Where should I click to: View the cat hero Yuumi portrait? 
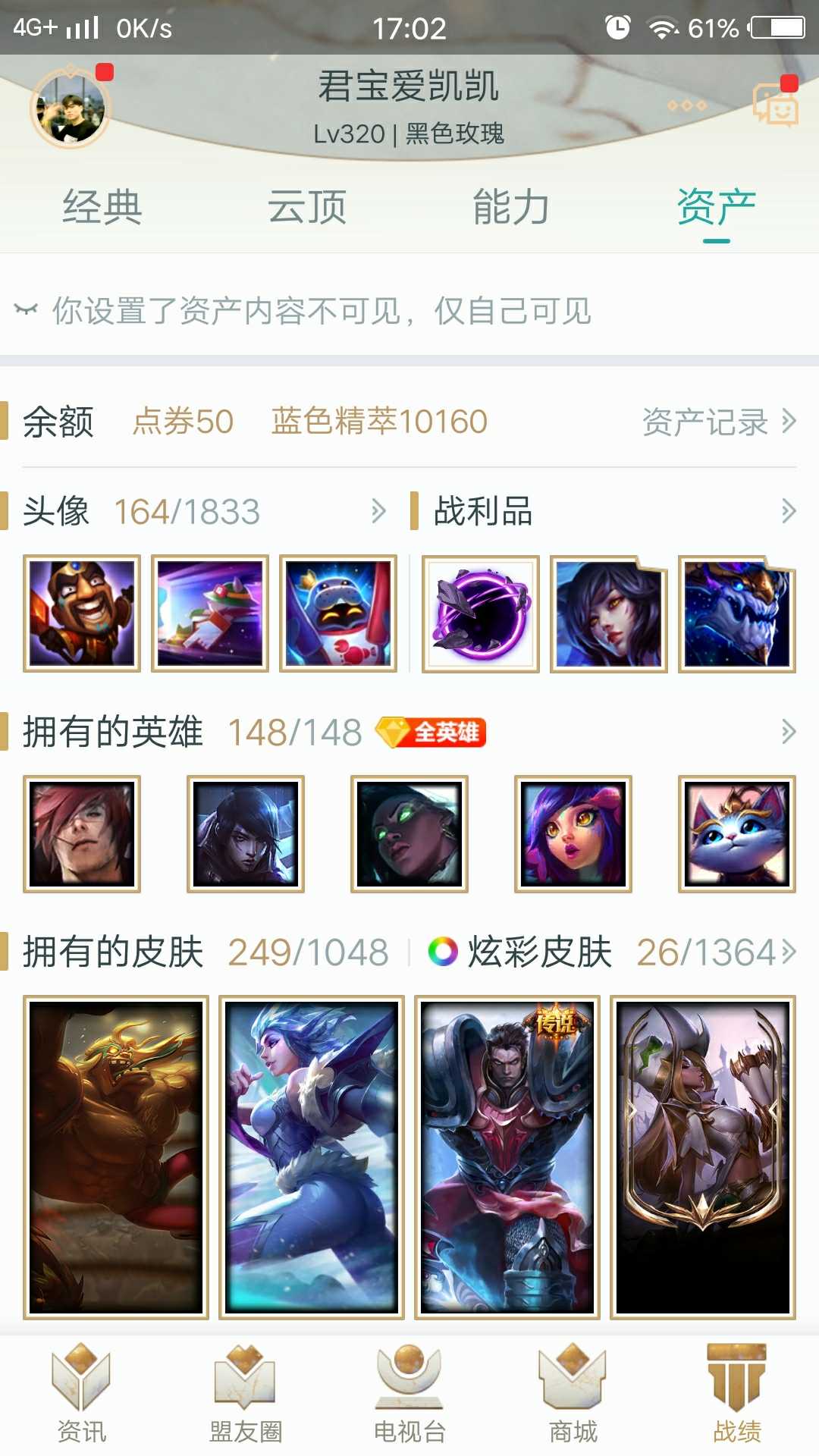(x=736, y=833)
